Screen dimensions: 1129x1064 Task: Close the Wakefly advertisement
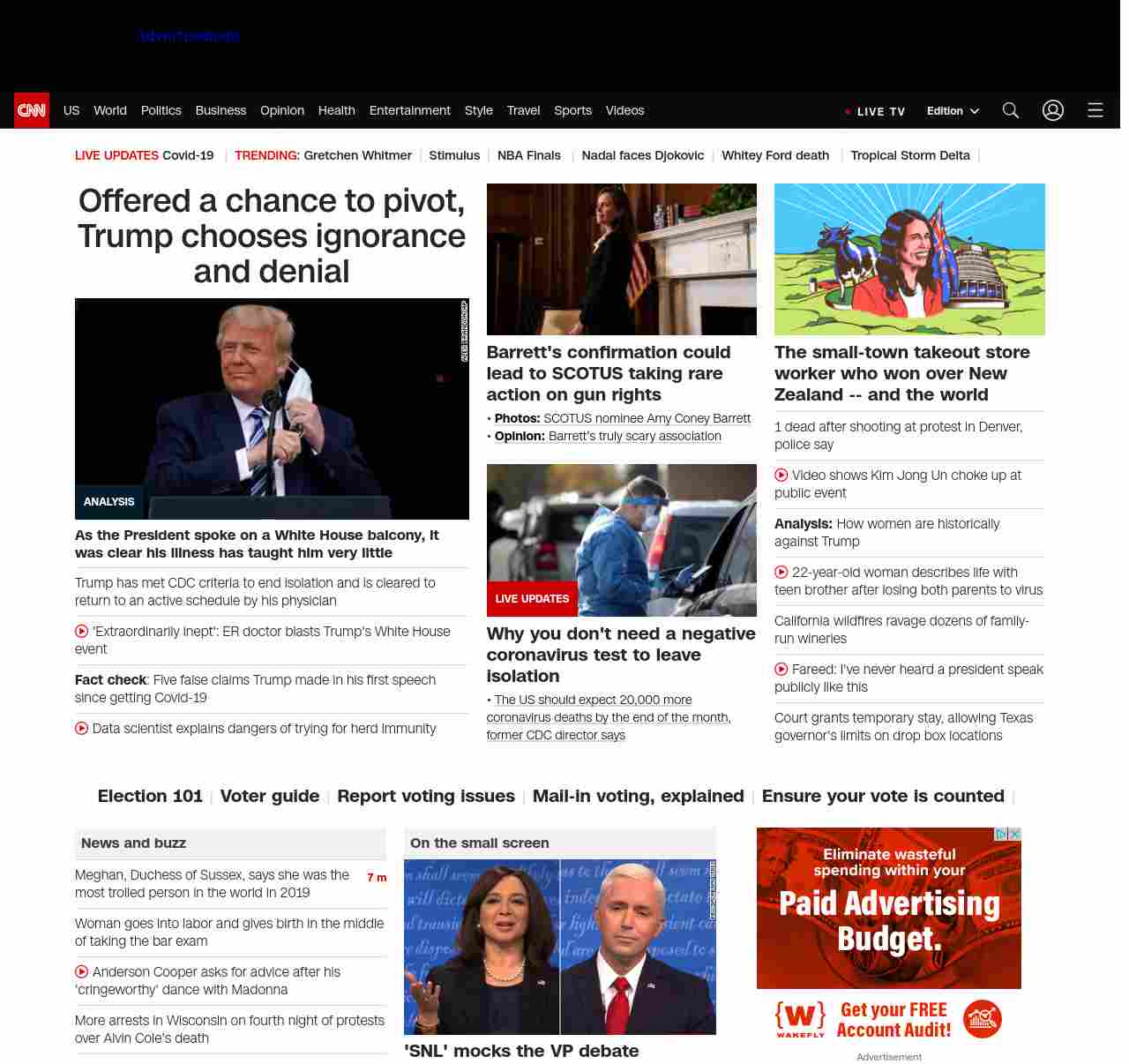tap(1015, 834)
